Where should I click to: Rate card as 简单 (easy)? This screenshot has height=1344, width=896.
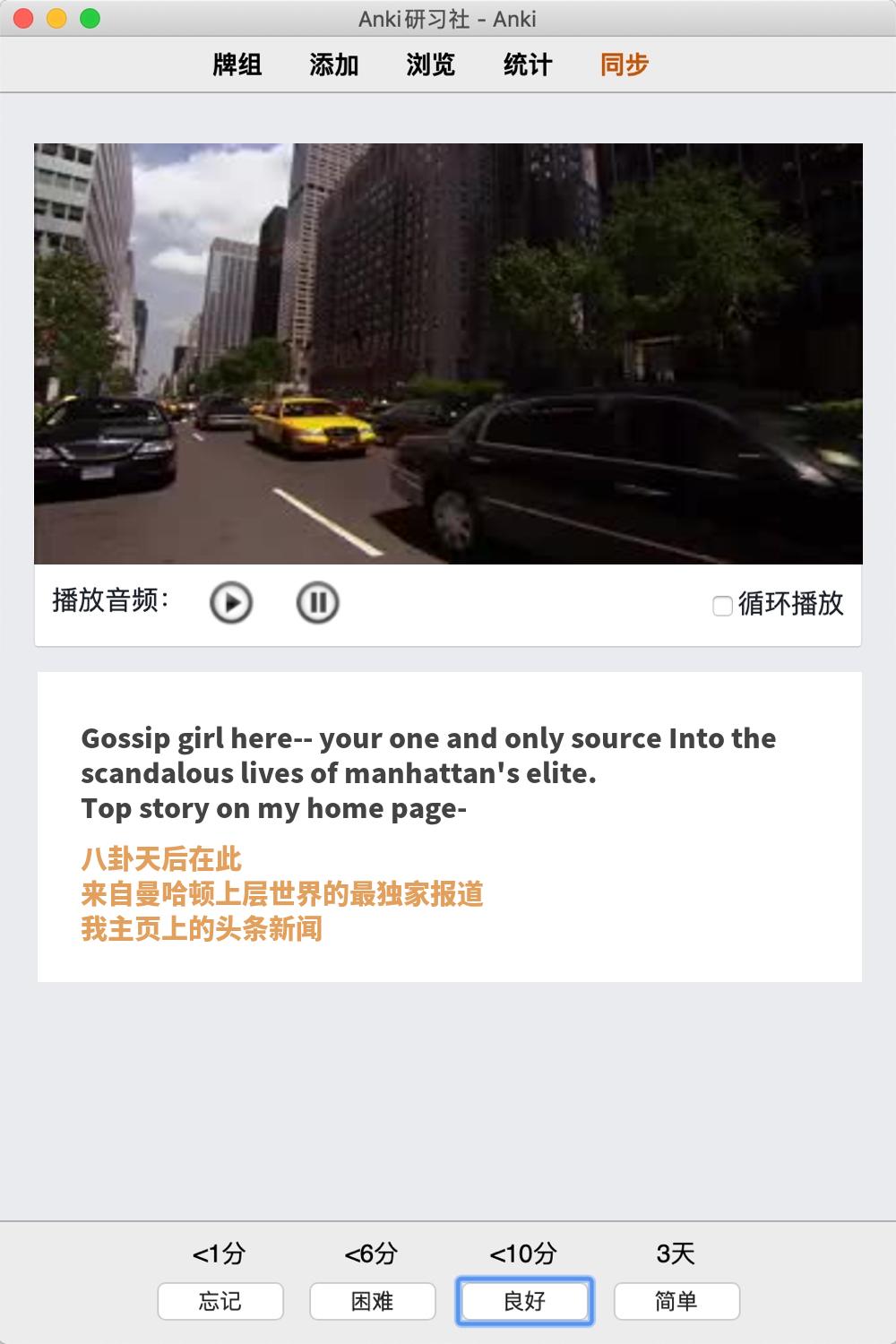[676, 1301]
